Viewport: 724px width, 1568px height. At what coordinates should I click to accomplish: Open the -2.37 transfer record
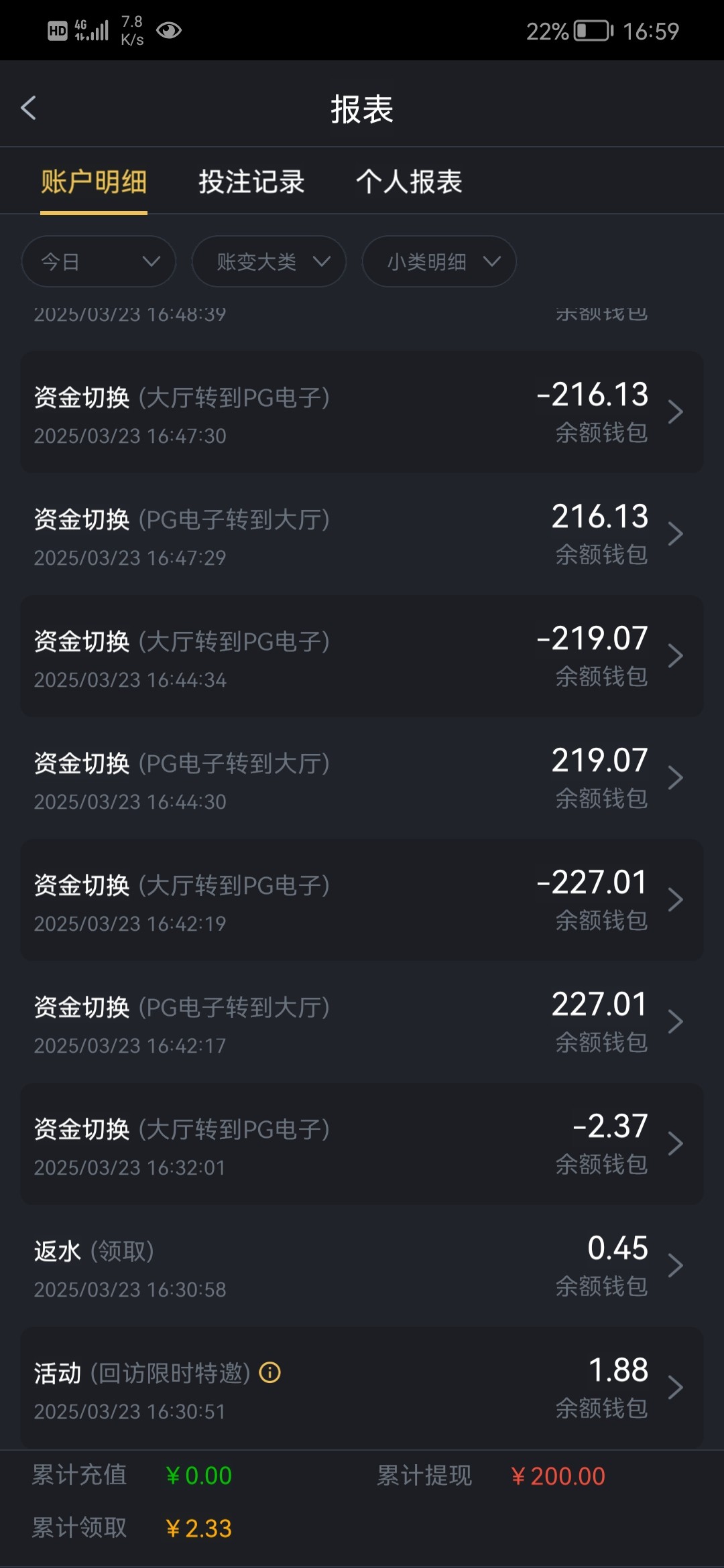click(362, 1144)
